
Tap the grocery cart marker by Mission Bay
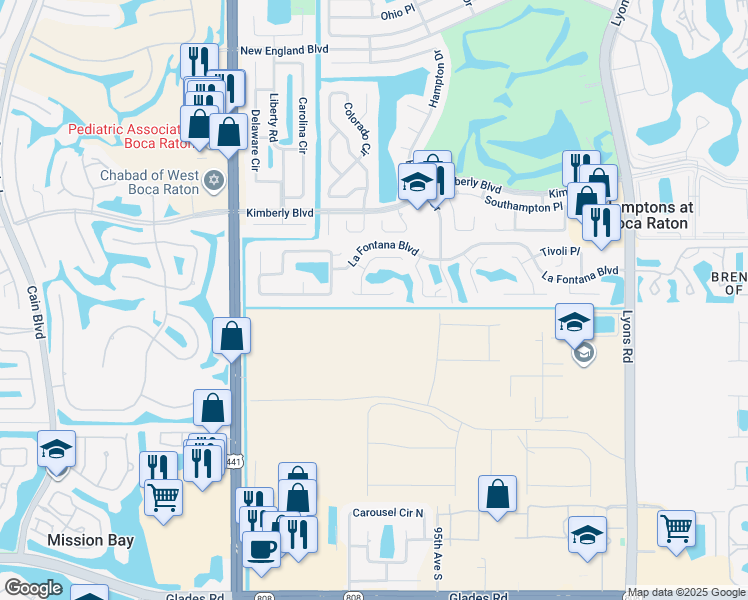163,495
